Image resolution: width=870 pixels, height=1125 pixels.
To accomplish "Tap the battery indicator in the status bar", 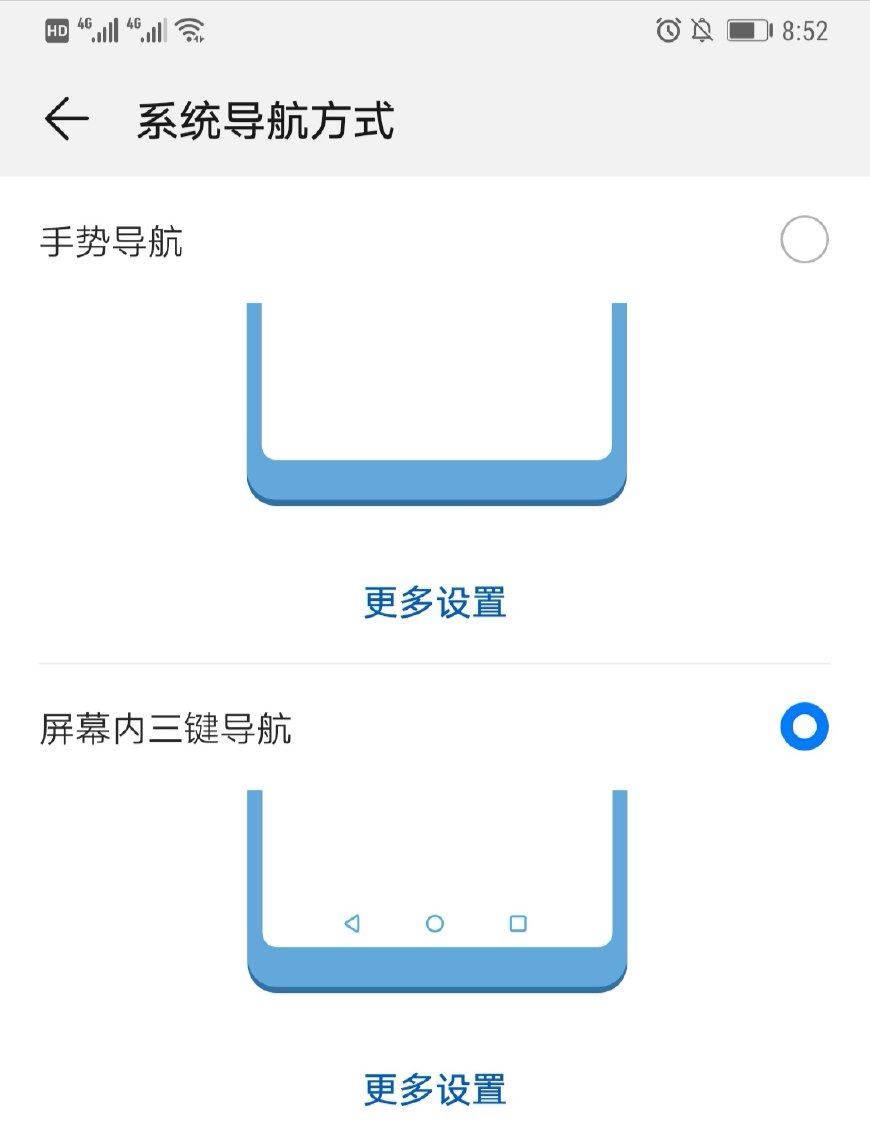I will (750, 29).
